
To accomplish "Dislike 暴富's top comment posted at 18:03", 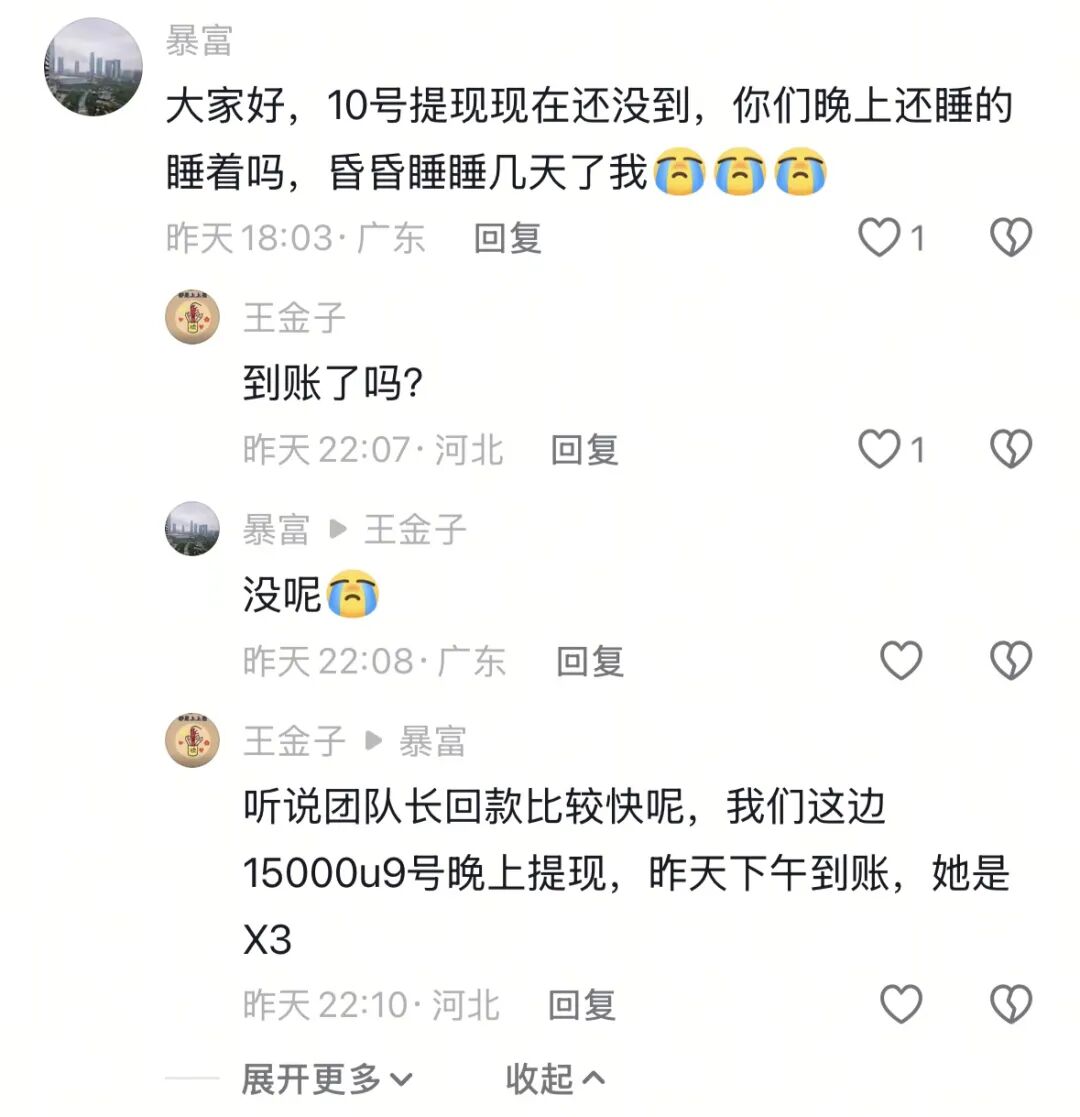I will [x=1010, y=238].
